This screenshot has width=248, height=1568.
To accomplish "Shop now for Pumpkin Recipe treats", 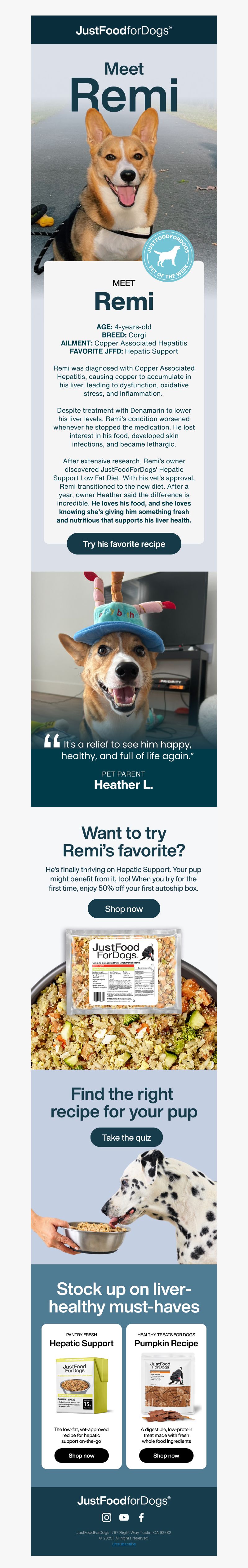I will tap(166, 1455).
